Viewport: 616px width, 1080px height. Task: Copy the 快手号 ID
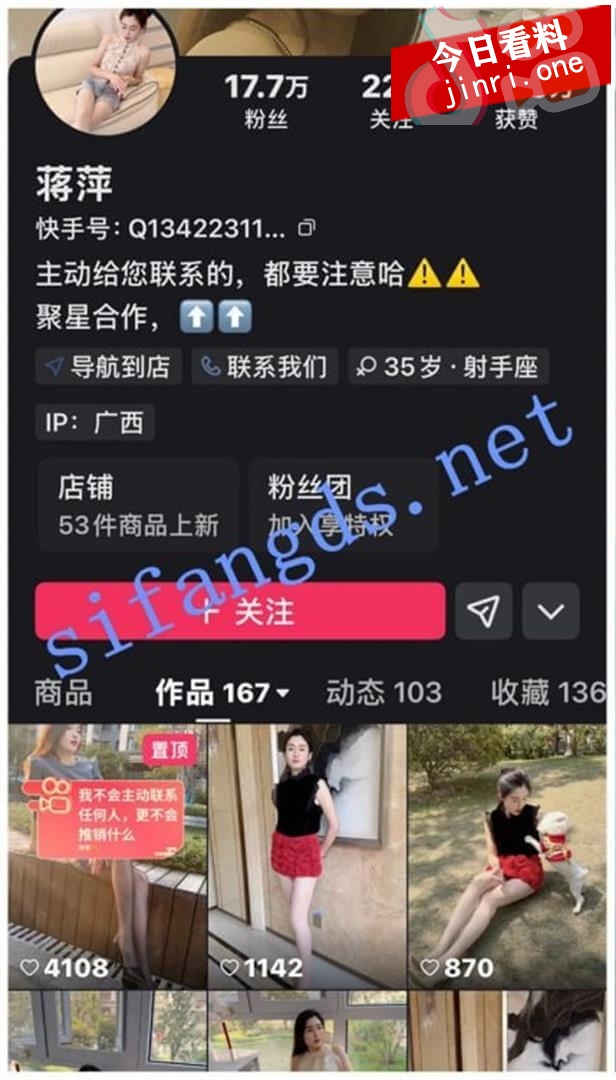click(x=306, y=228)
